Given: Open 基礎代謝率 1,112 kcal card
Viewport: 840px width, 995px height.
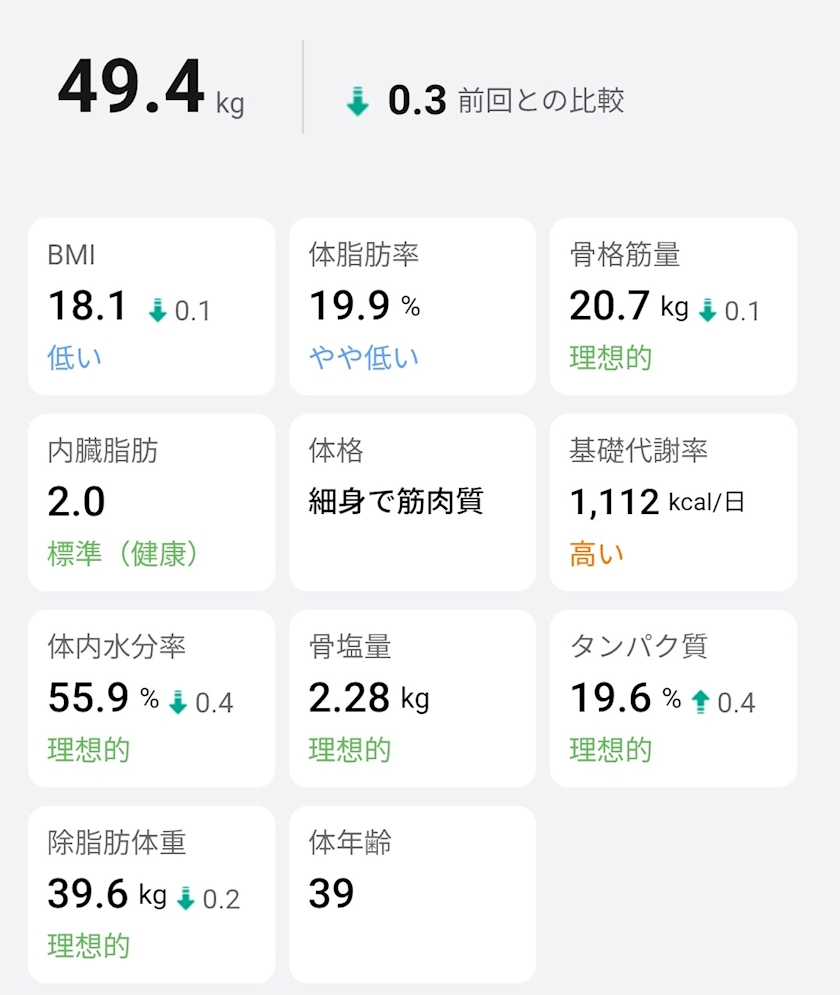Looking at the screenshot, I should 673,503.
